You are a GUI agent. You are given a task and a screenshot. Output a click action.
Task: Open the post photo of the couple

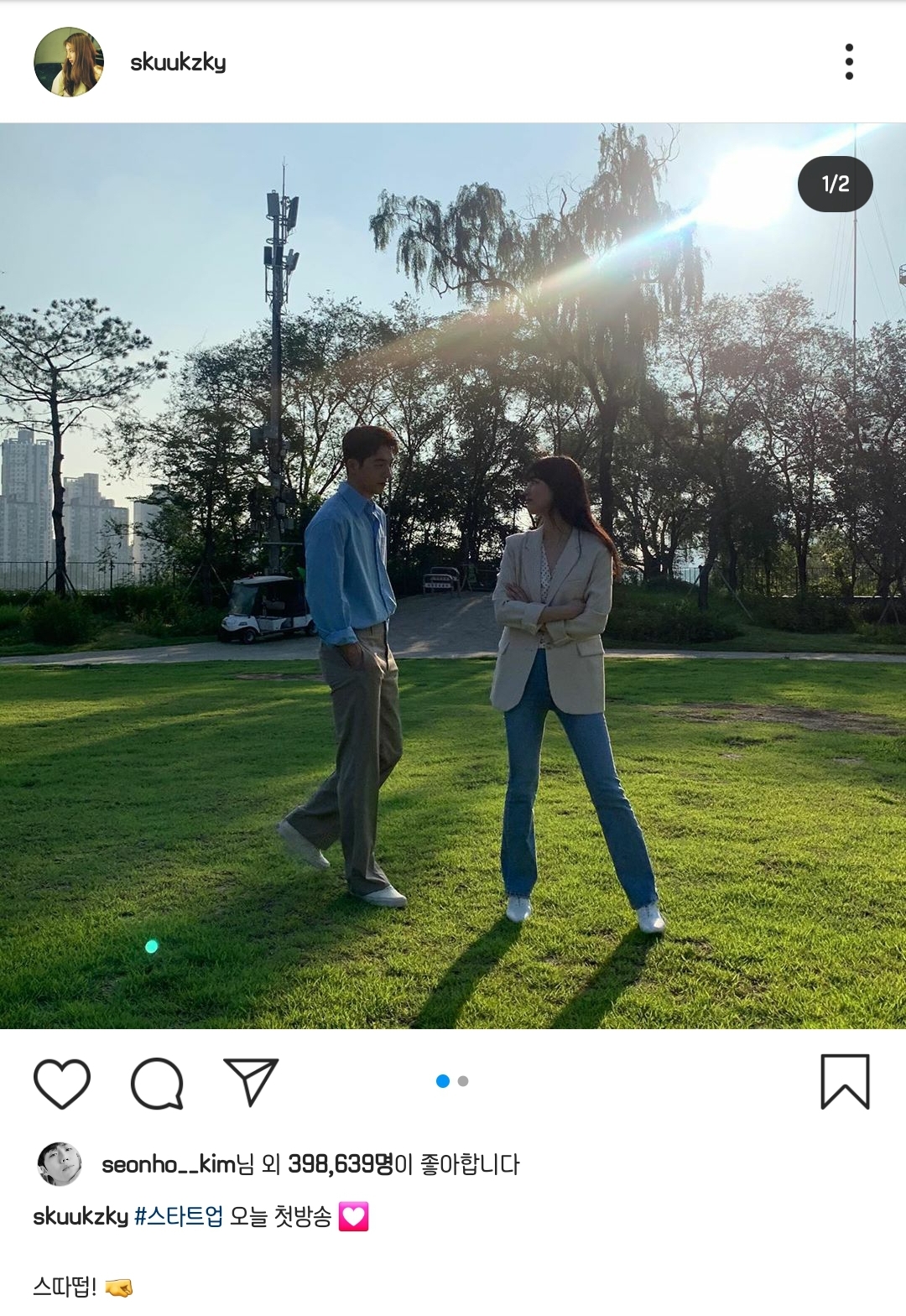[453, 575]
